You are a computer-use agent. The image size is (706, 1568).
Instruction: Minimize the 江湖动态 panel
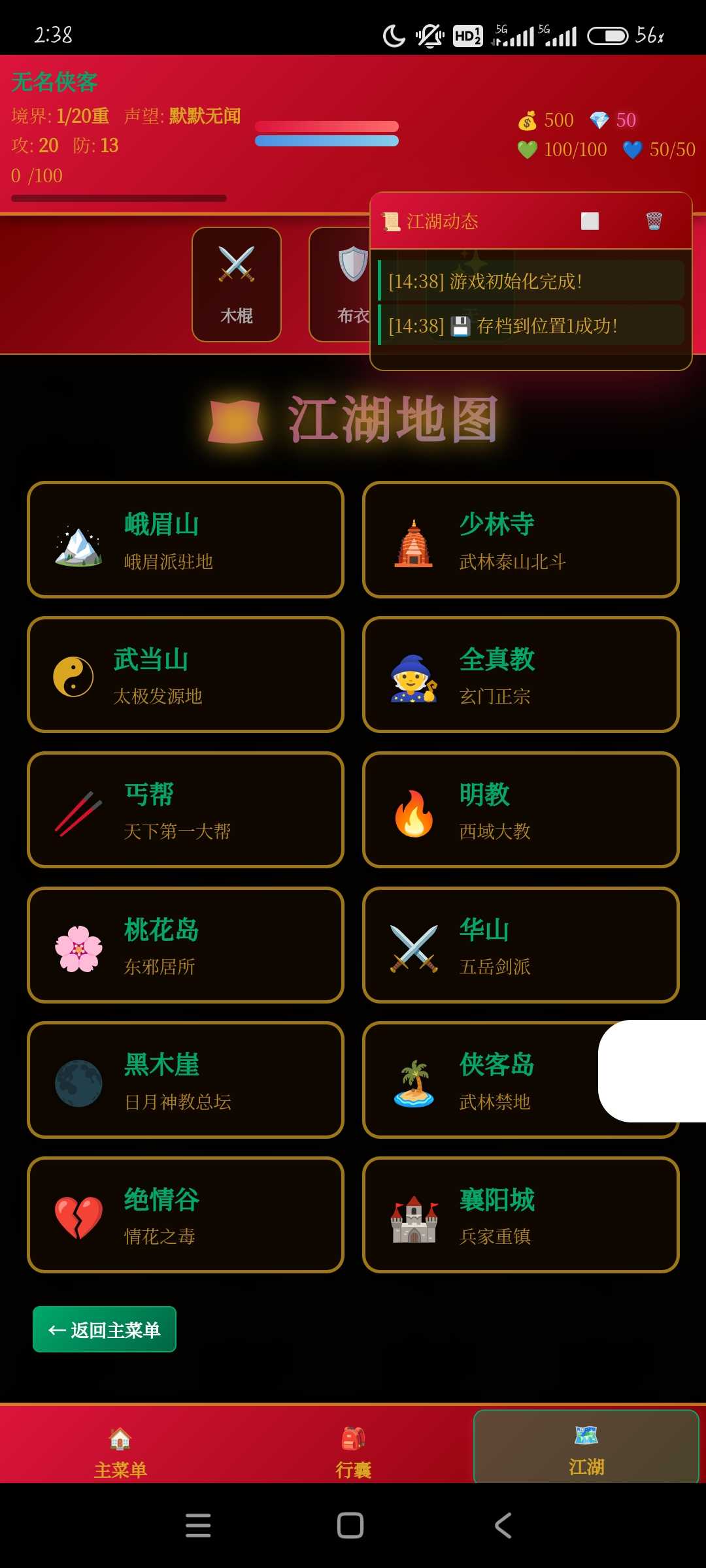click(x=590, y=221)
